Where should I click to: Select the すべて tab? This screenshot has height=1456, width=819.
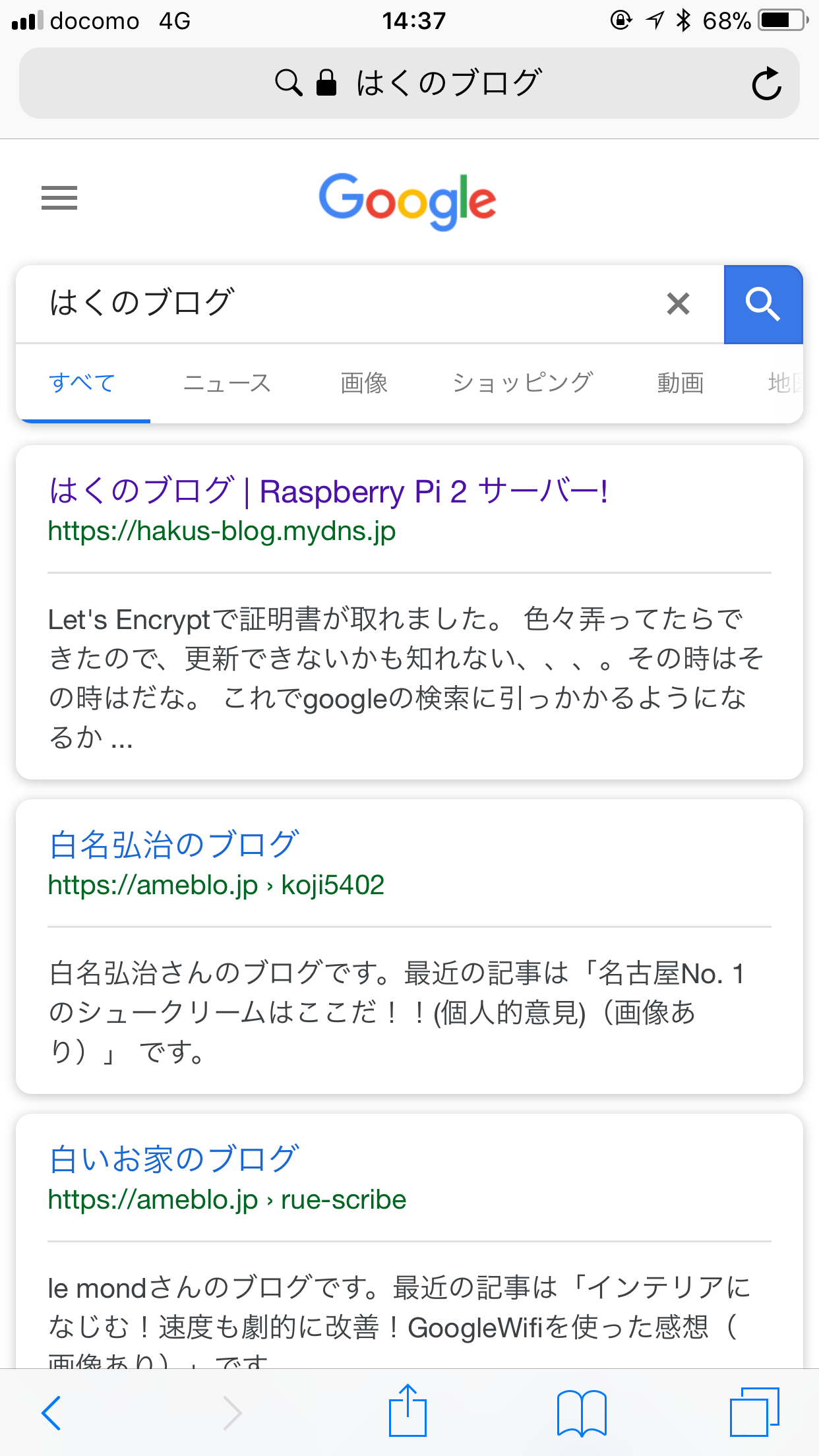tap(82, 383)
